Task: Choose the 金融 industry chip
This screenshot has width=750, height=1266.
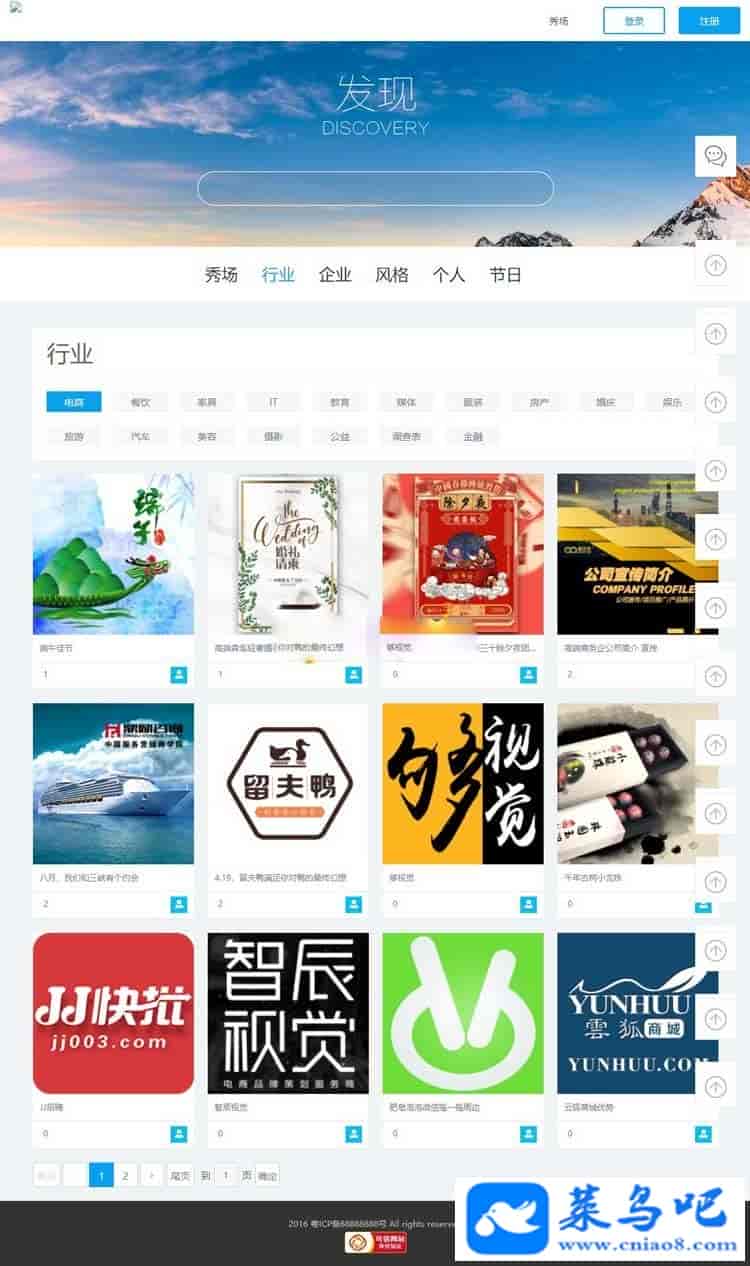Action: tap(473, 436)
